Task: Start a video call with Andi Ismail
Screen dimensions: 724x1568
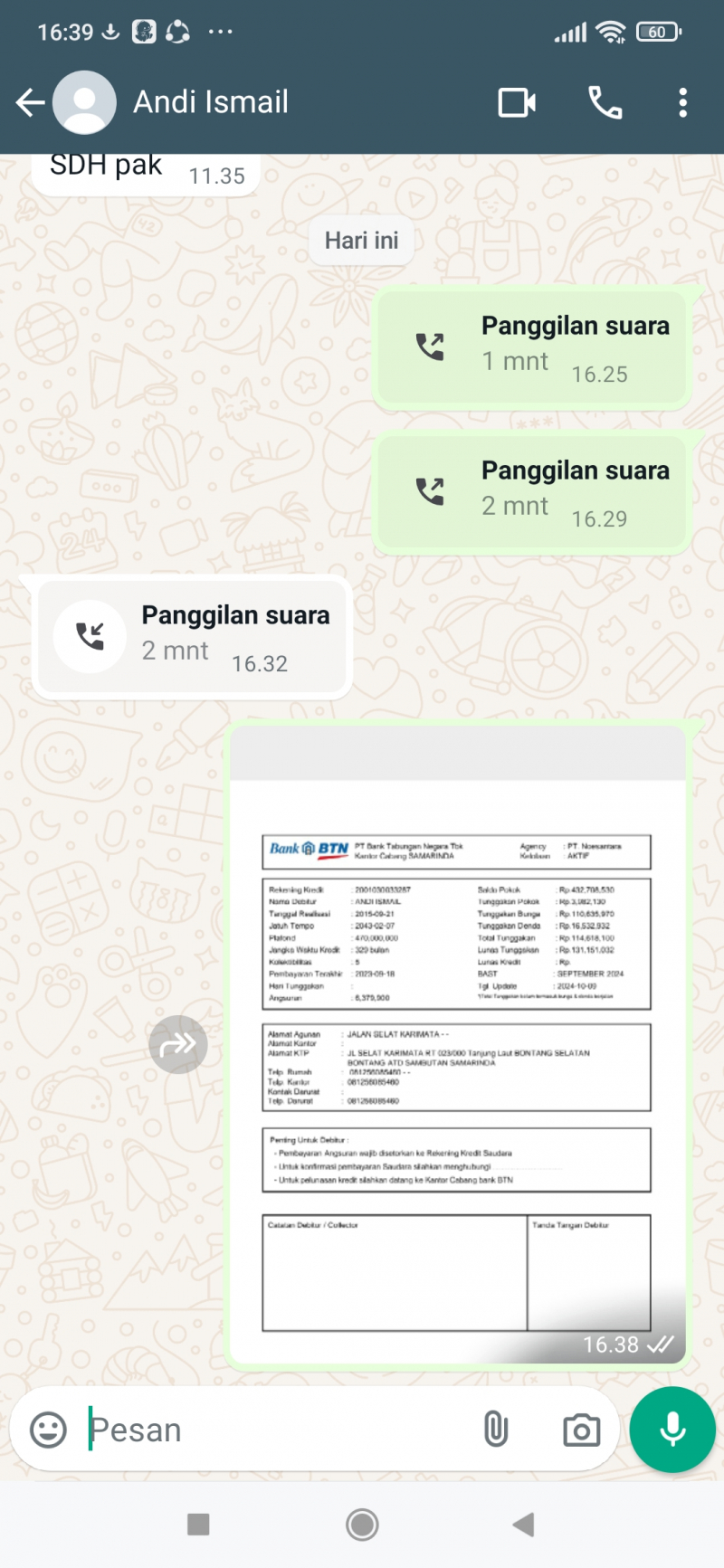Action: pyautogui.click(x=517, y=102)
